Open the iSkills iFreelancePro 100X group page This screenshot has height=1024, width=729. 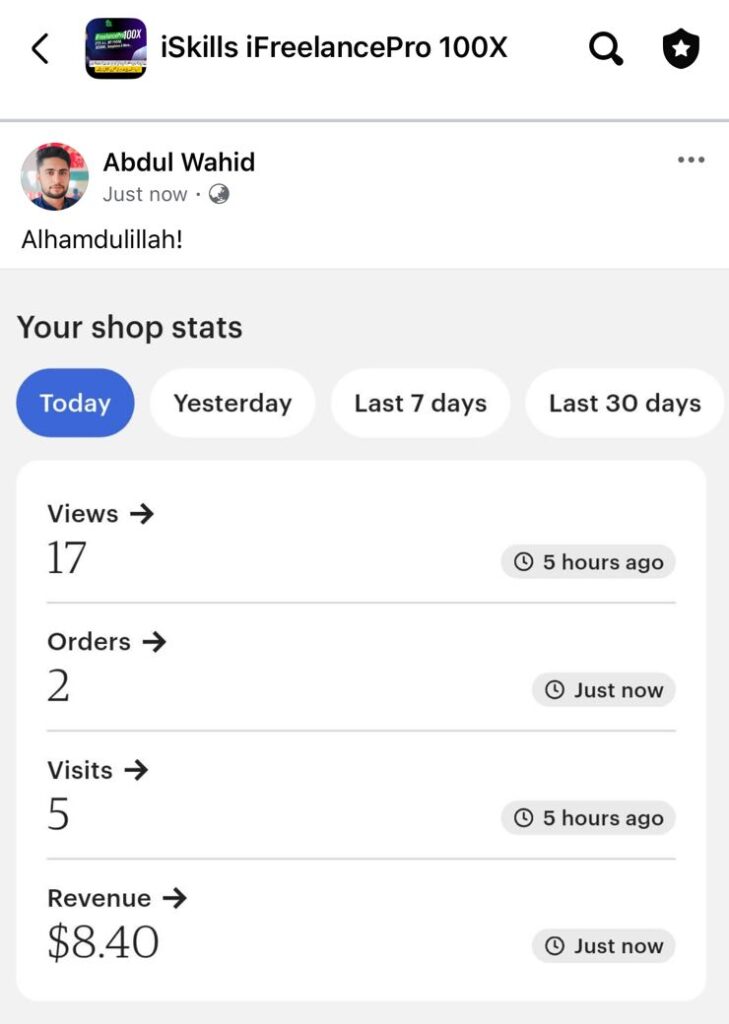coord(334,48)
